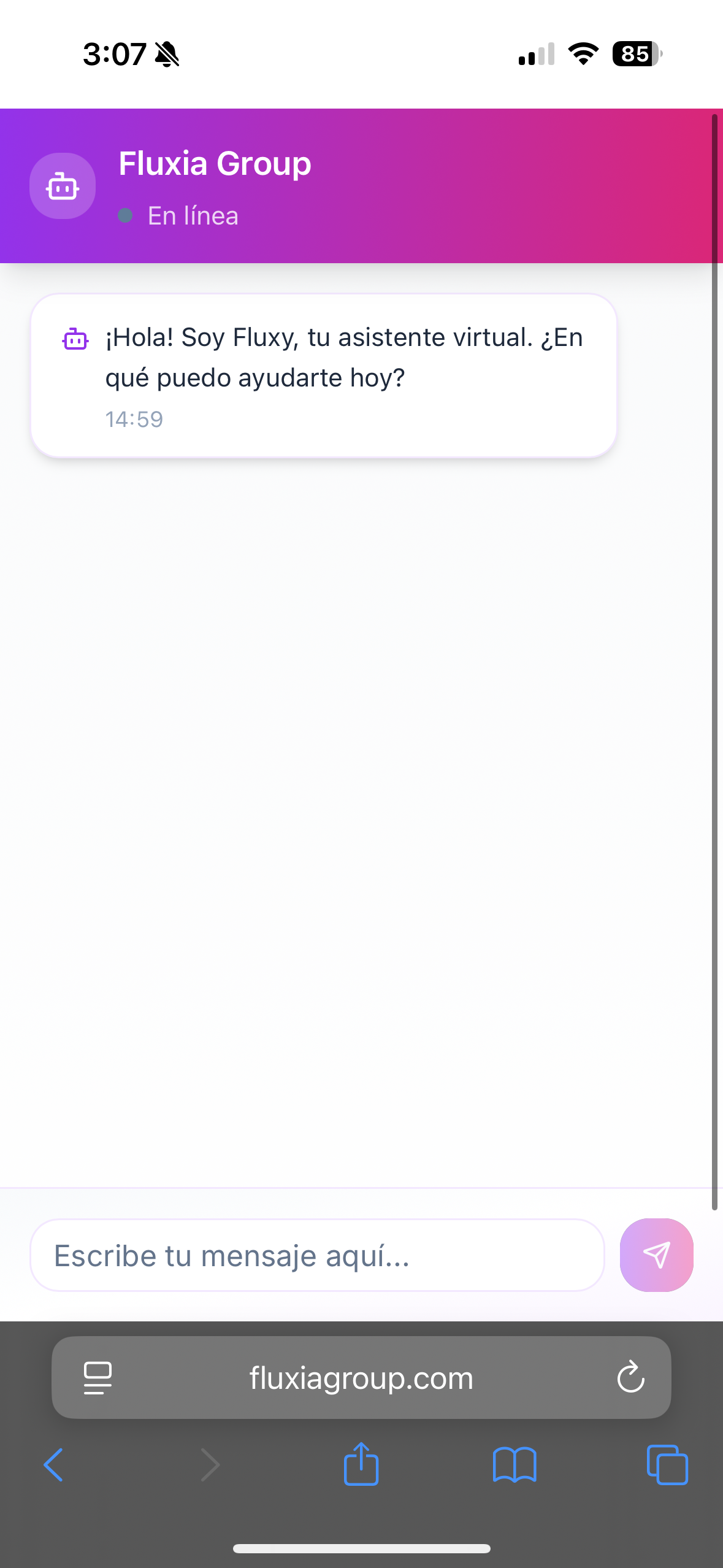The image size is (723, 1568).
Task: Open Safari page settings menu
Action: (98, 1378)
